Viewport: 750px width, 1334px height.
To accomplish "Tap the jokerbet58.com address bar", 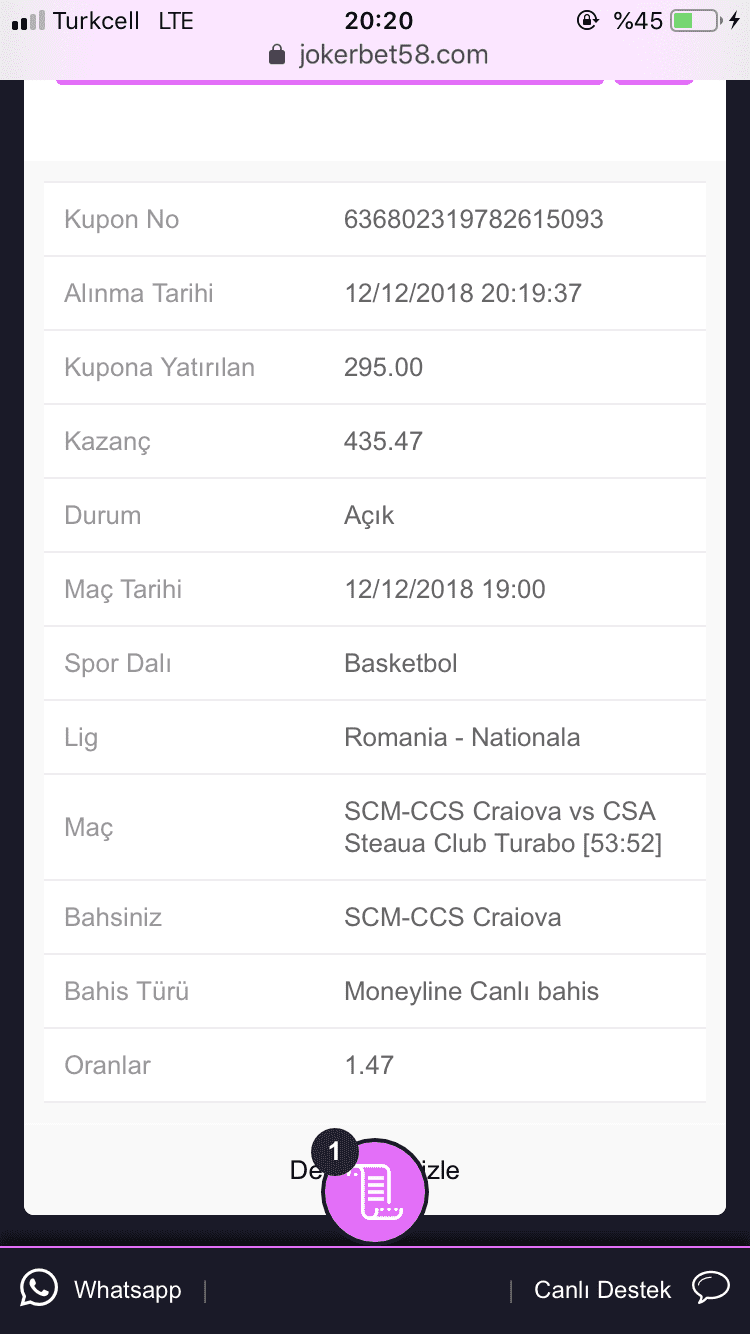I will [378, 55].
